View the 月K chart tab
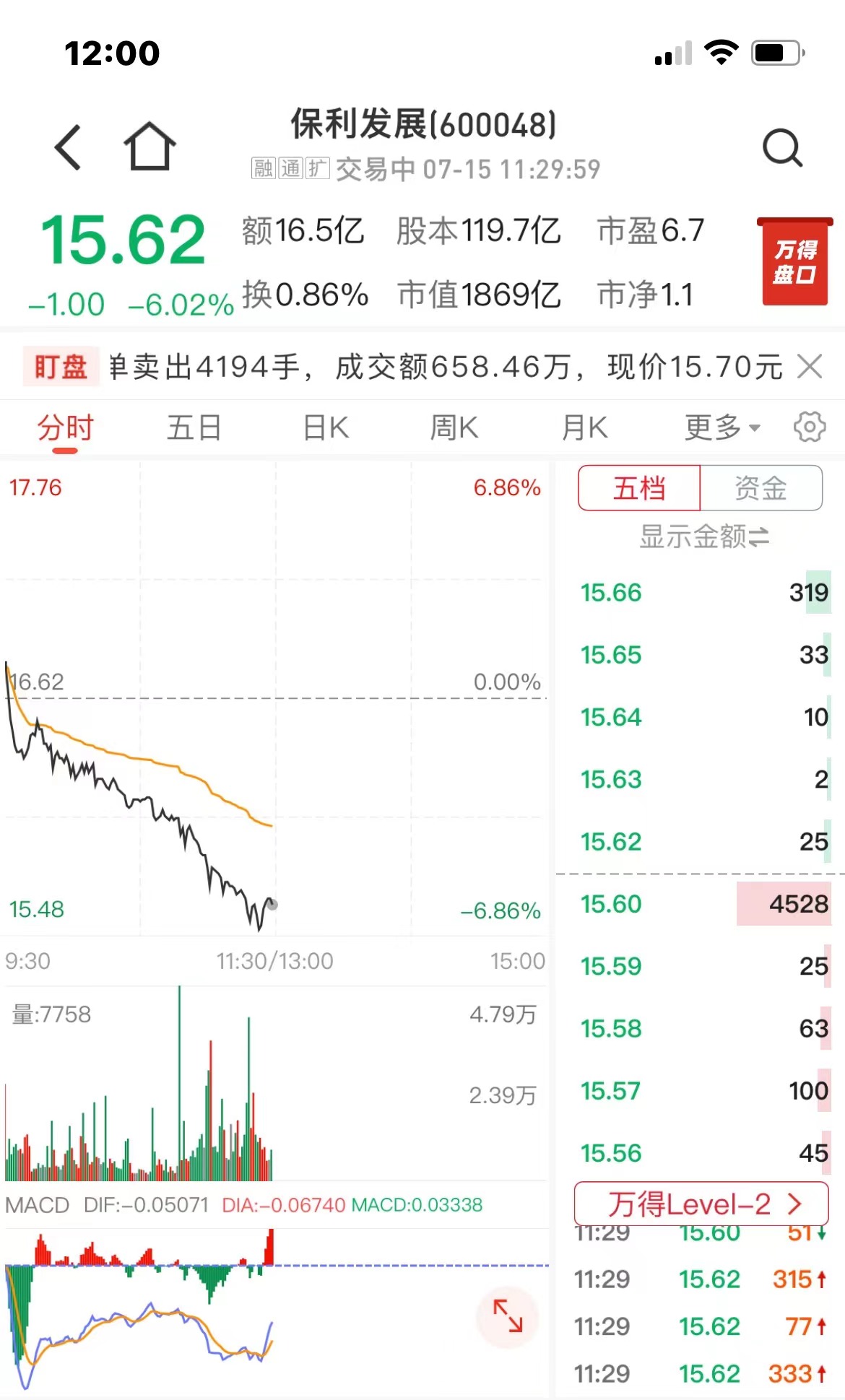Image resolution: width=845 pixels, height=1400 pixels. [584, 427]
